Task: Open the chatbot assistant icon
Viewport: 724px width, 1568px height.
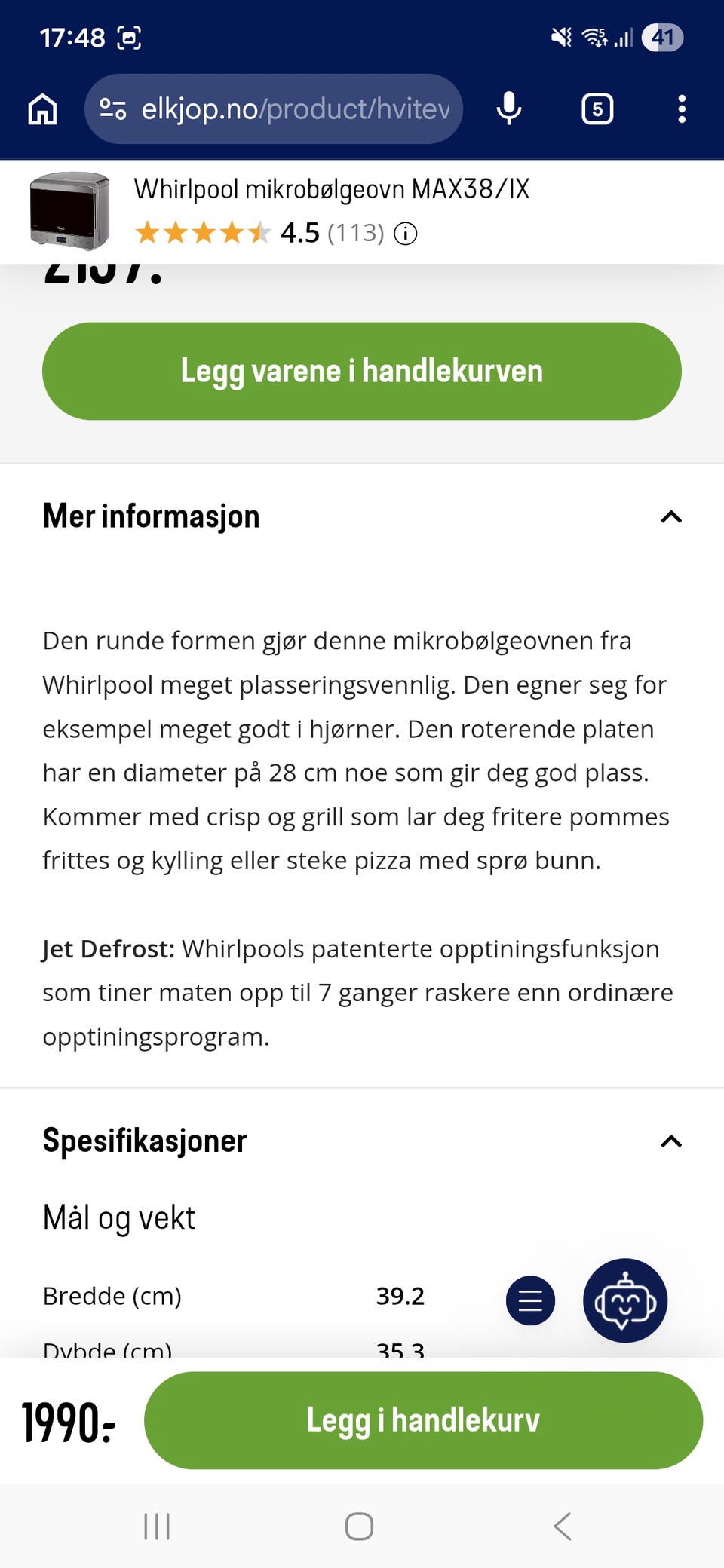Action: coord(624,1300)
